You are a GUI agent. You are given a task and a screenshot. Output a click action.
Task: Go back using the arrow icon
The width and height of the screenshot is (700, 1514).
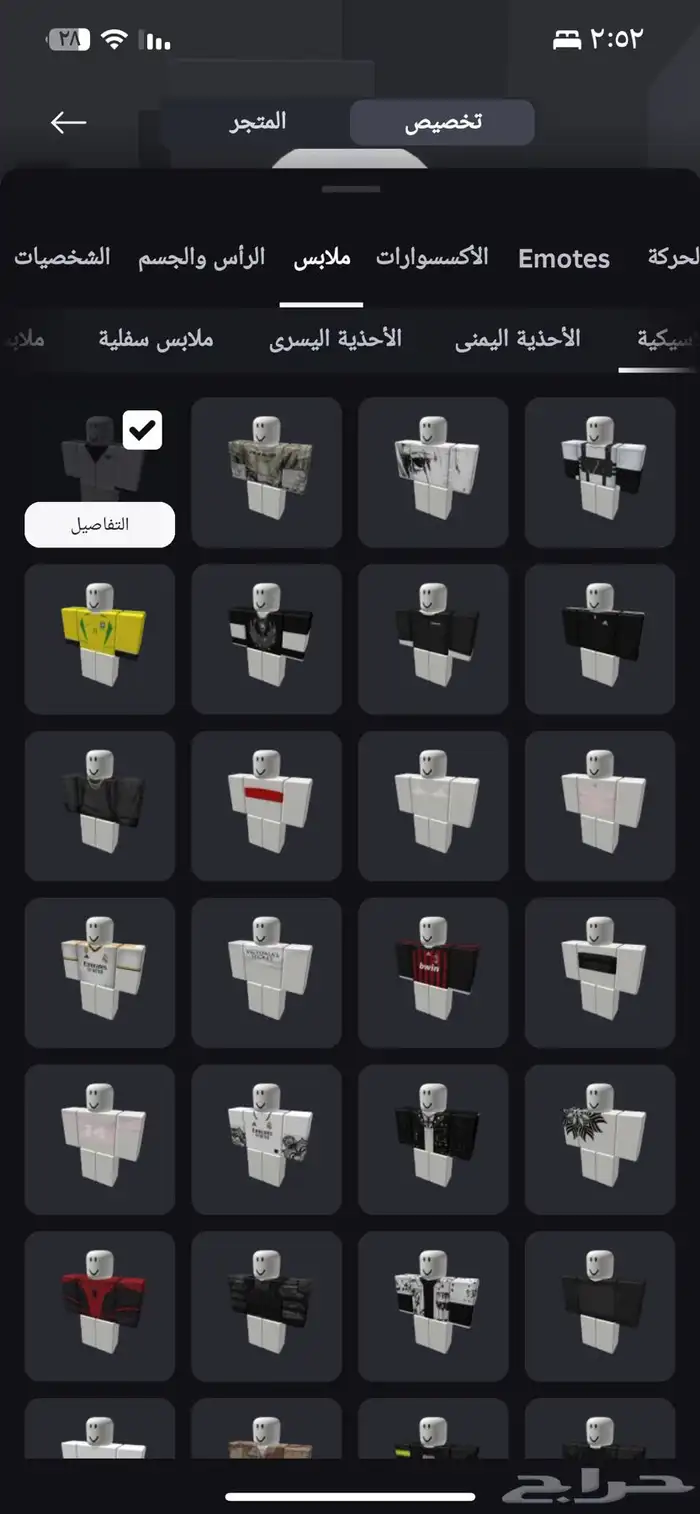pos(68,122)
